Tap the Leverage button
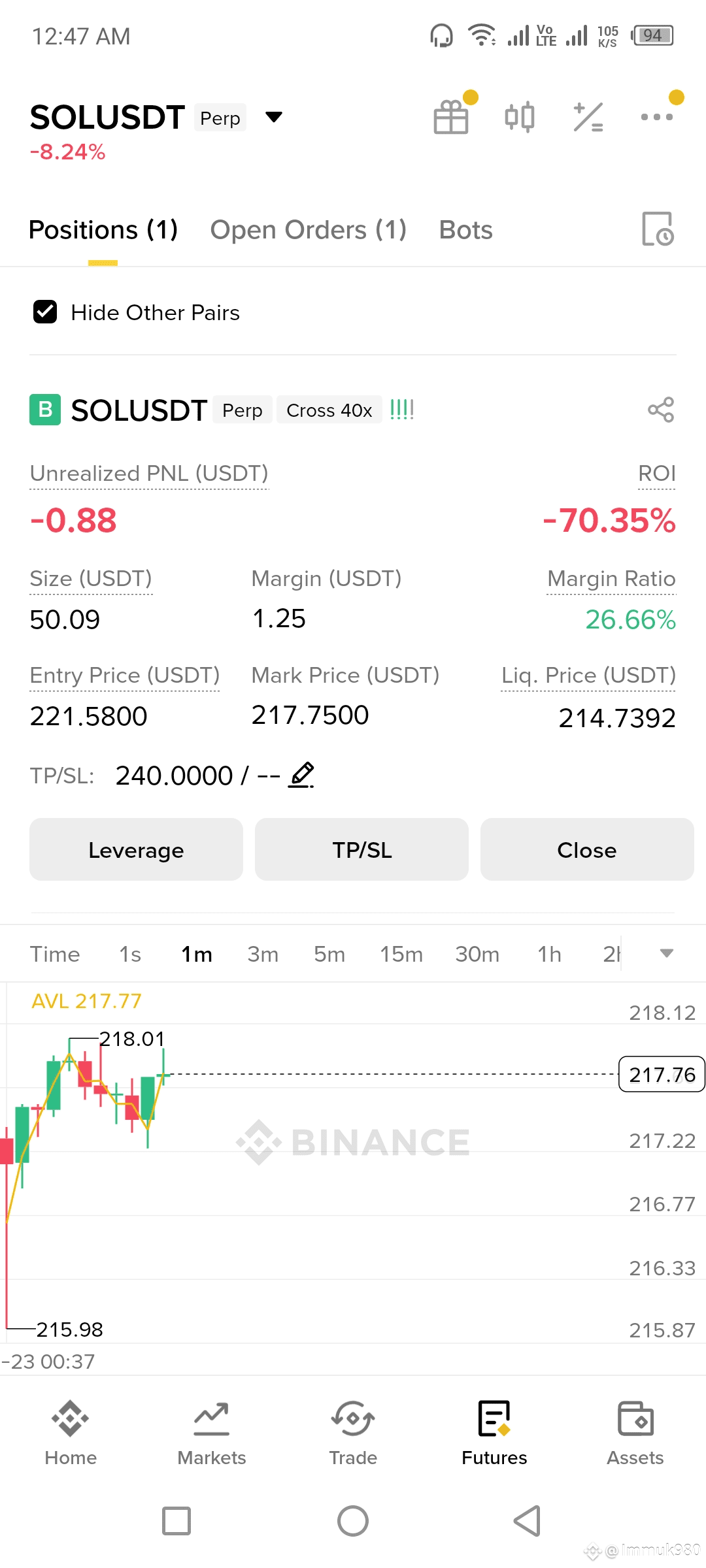706x1568 pixels. [136, 850]
